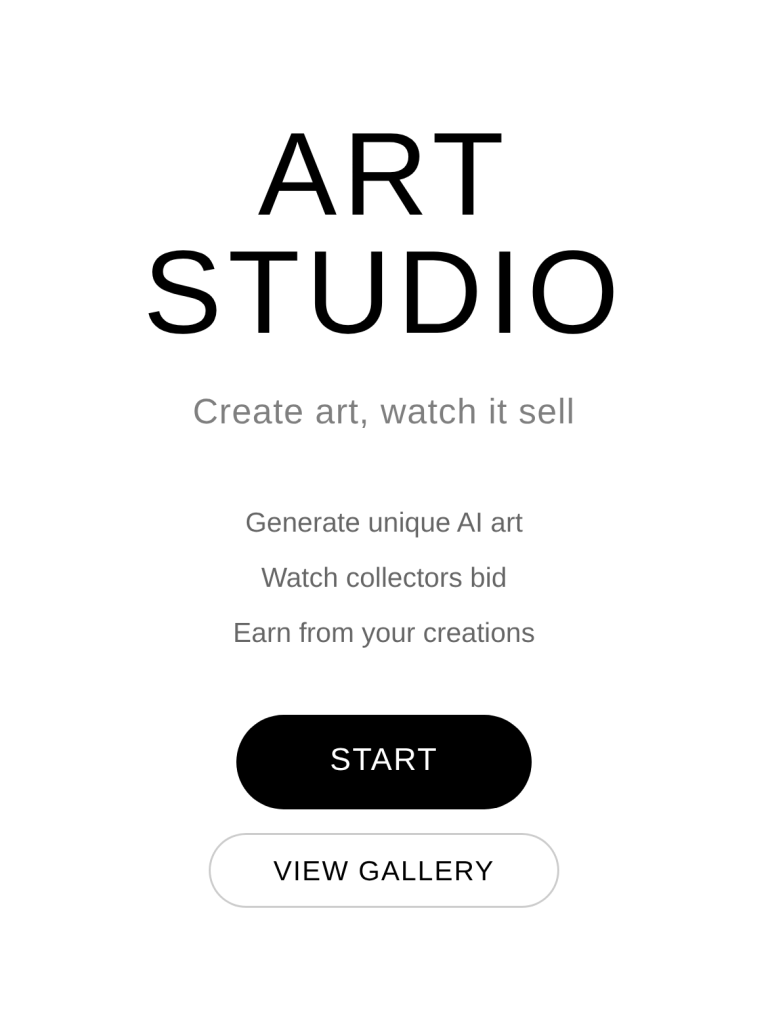Click the outlined VIEW GALLERY pill button
Image resolution: width=768 pixels, height=1024 pixels.
[383, 870]
